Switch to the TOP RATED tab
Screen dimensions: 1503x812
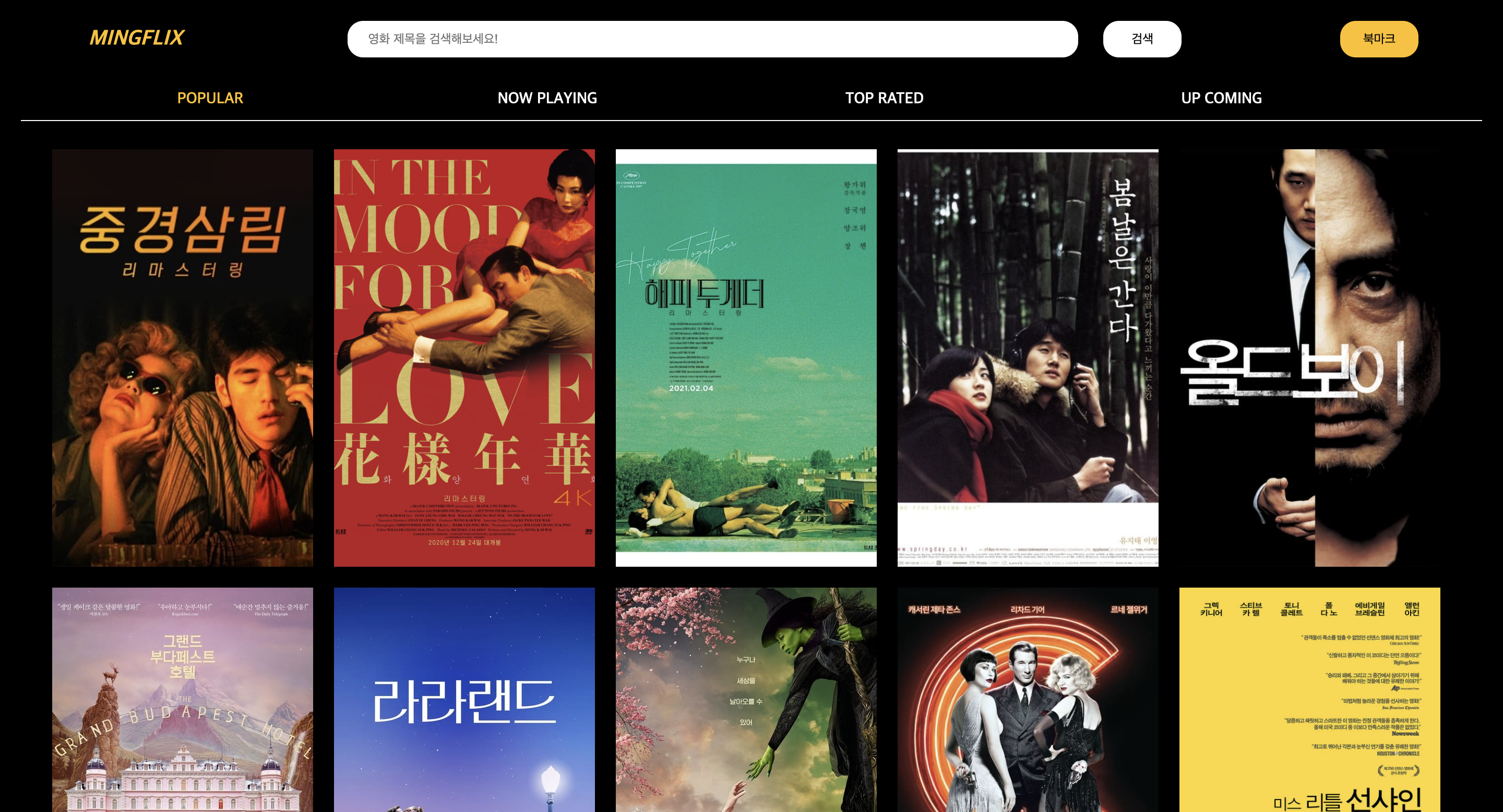884,98
